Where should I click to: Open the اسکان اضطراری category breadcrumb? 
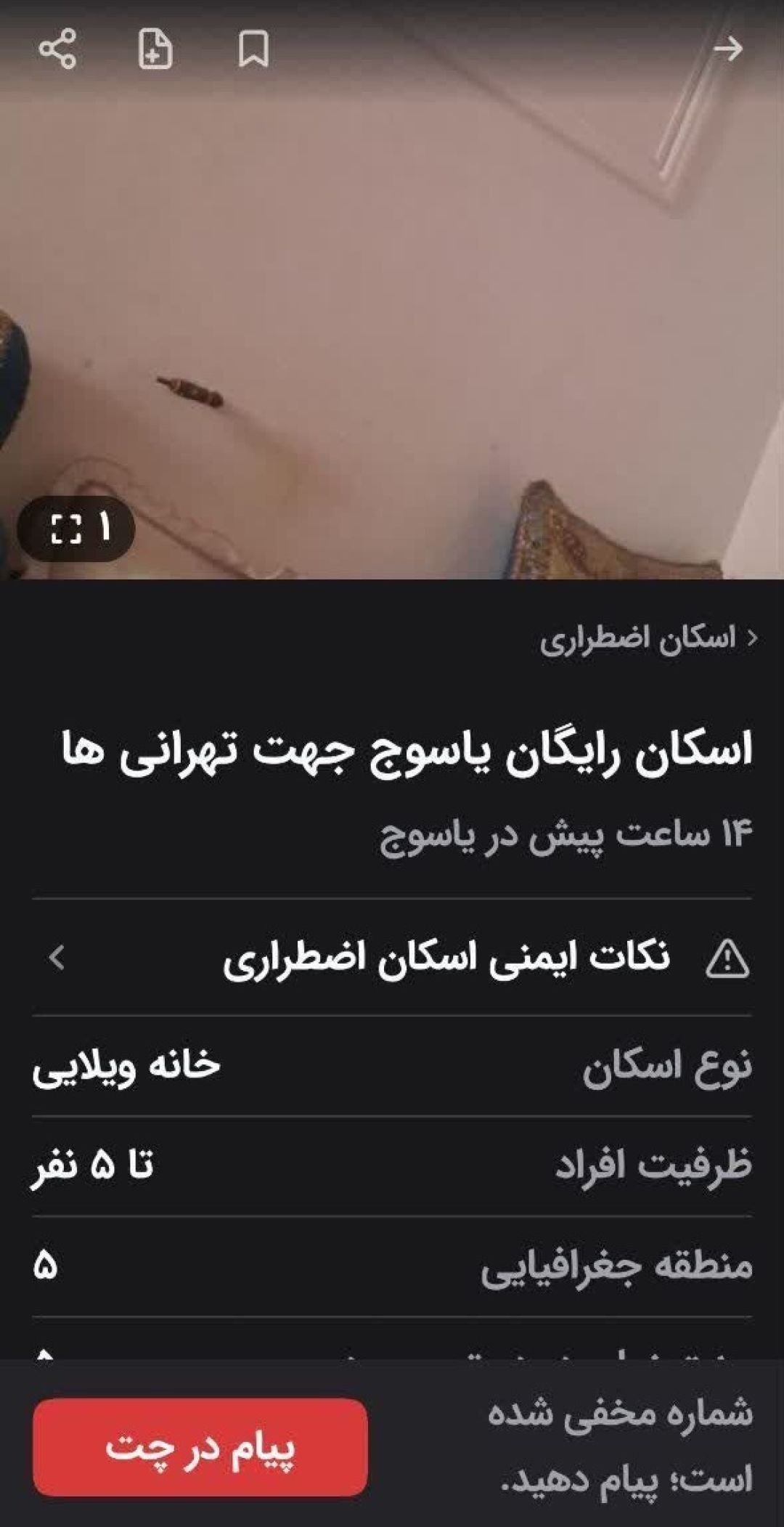(649, 639)
